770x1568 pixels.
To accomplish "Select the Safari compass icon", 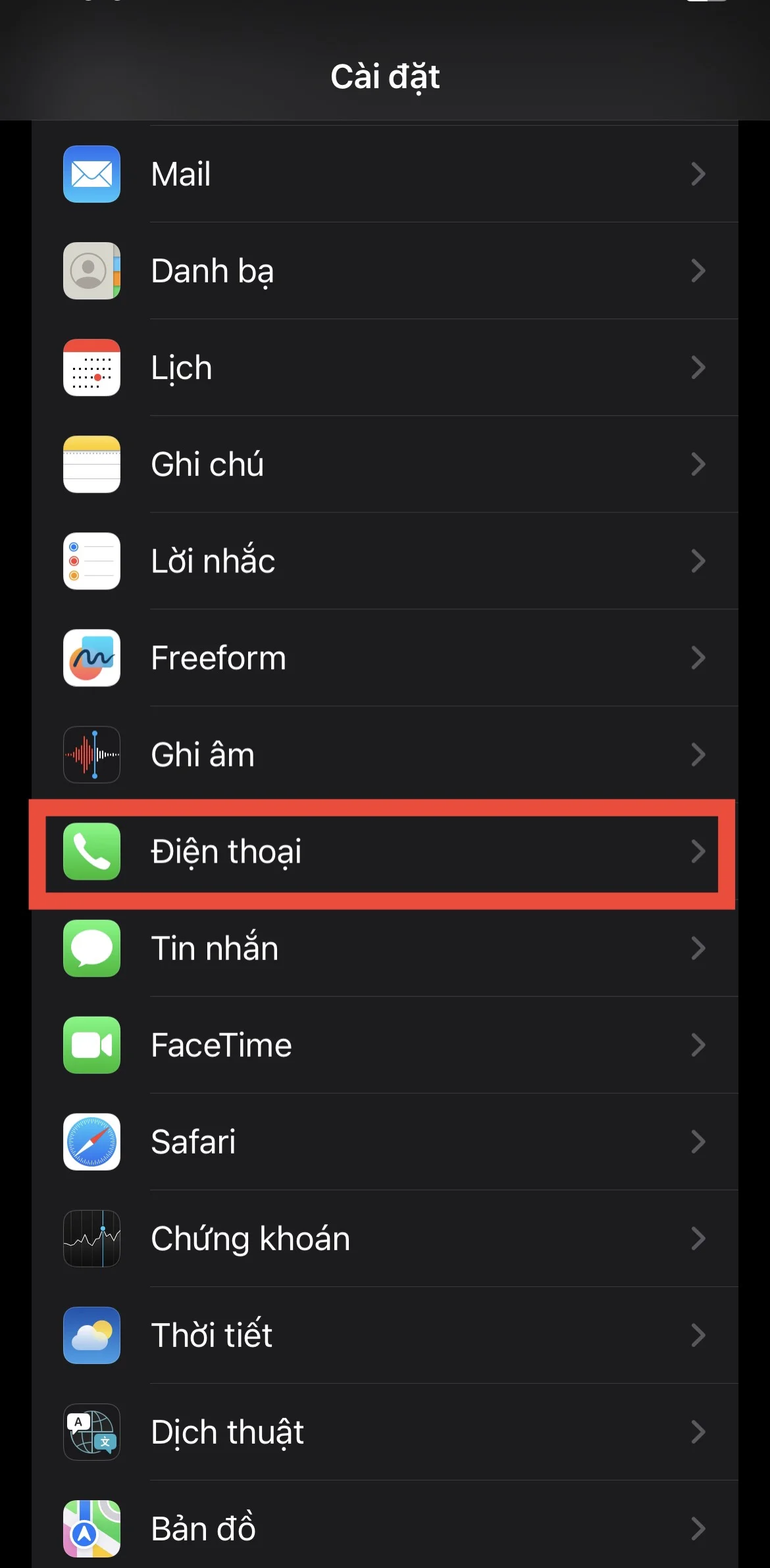I will pyautogui.click(x=91, y=1142).
